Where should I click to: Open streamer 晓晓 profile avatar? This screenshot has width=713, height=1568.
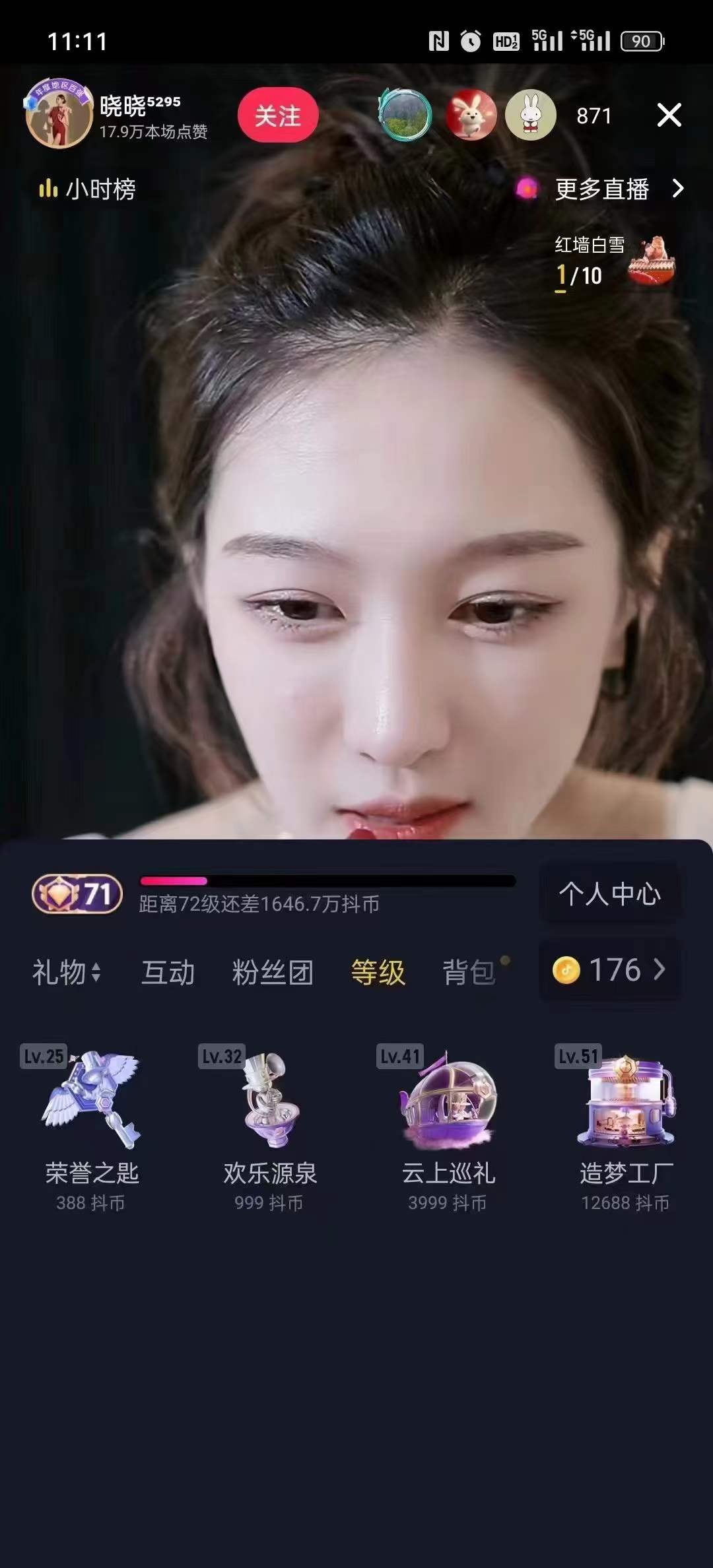click(x=58, y=115)
